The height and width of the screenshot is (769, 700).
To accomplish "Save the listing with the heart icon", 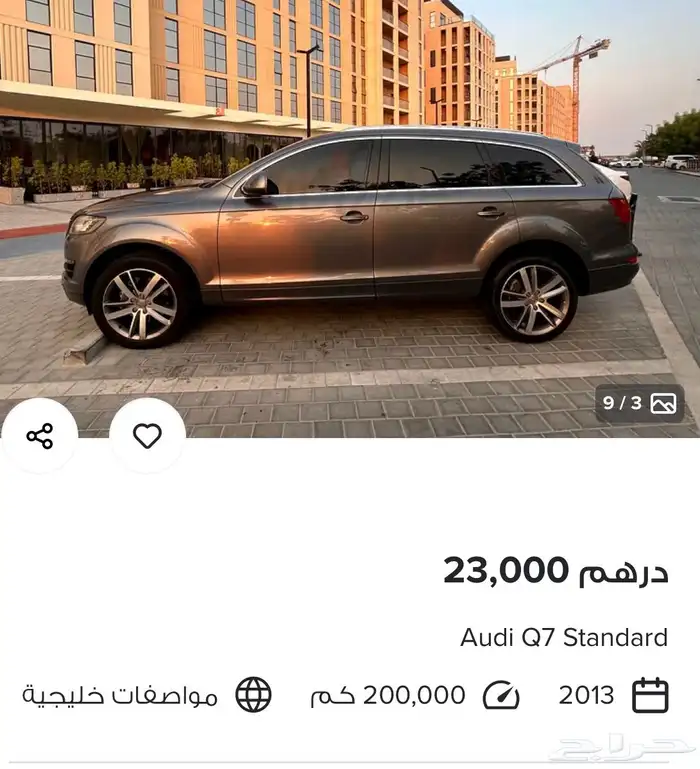I will (x=147, y=436).
